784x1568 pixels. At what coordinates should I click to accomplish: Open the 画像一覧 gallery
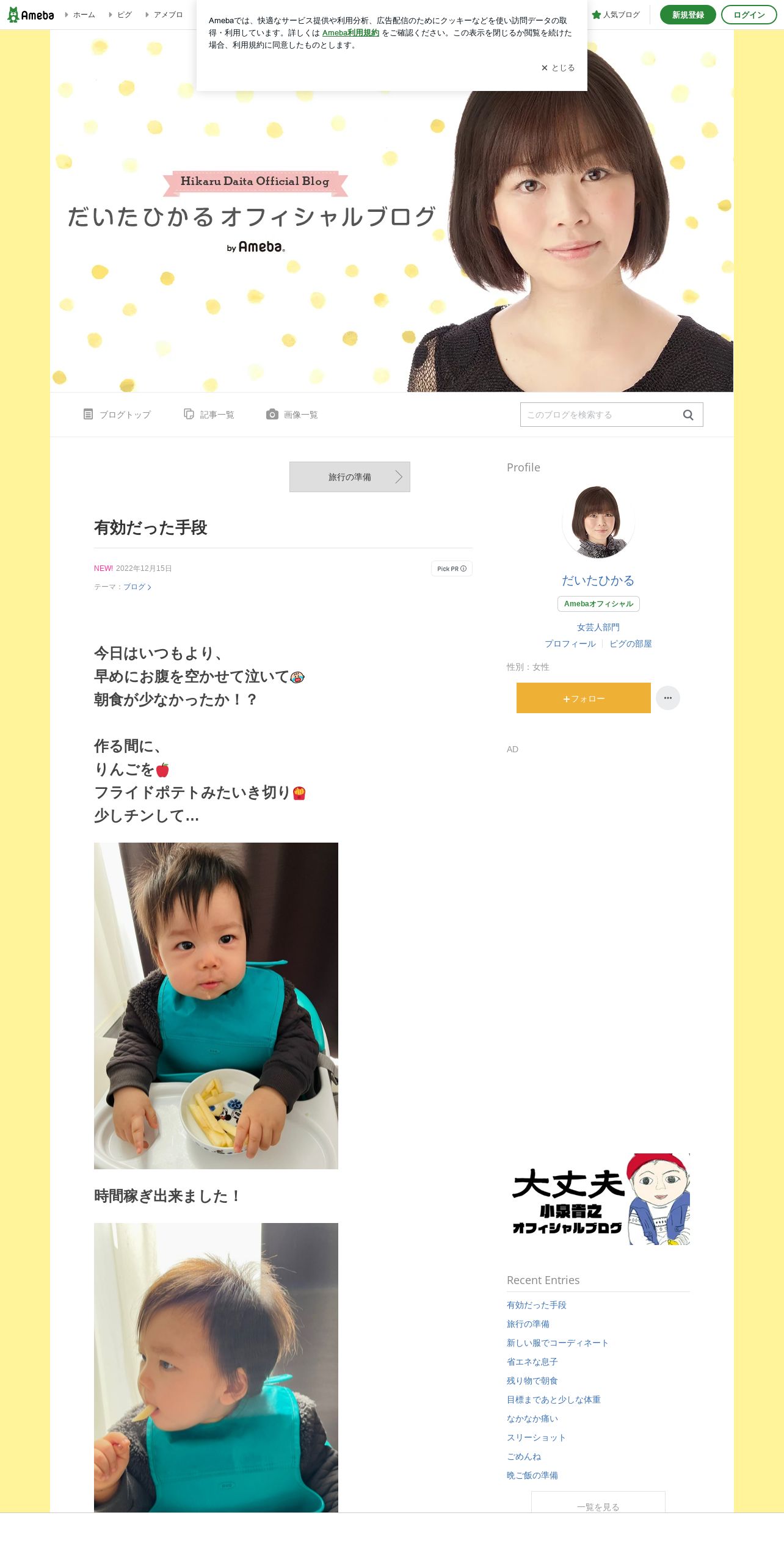pyautogui.click(x=292, y=415)
